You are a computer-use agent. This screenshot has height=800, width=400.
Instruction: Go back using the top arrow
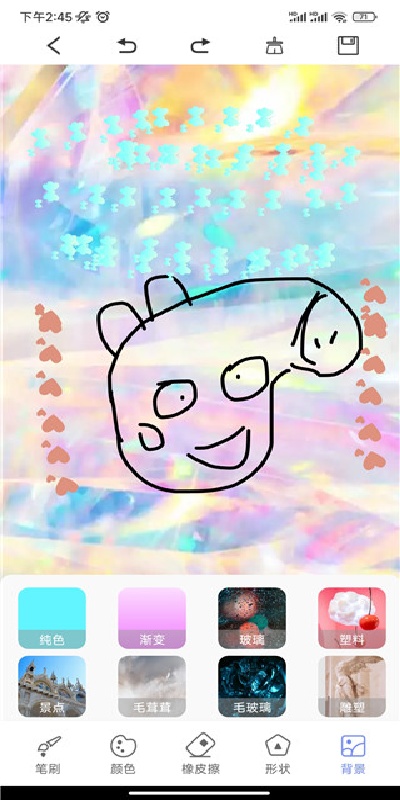coord(54,45)
